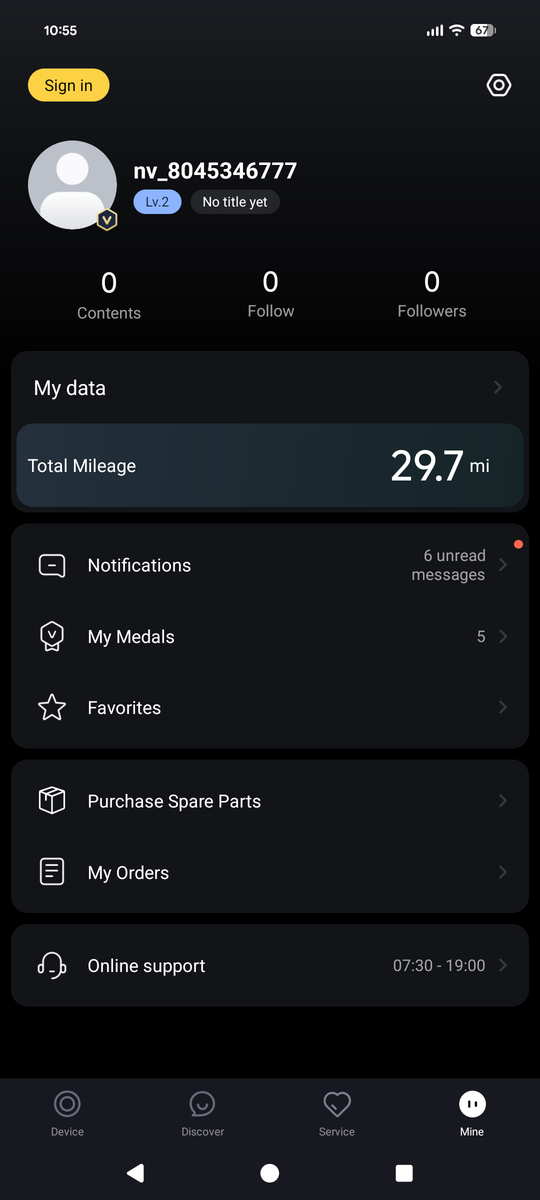The height and width of the screenshot is (1200, 540).
Task: Go to the Service tab
Action: pos(337,1113)
